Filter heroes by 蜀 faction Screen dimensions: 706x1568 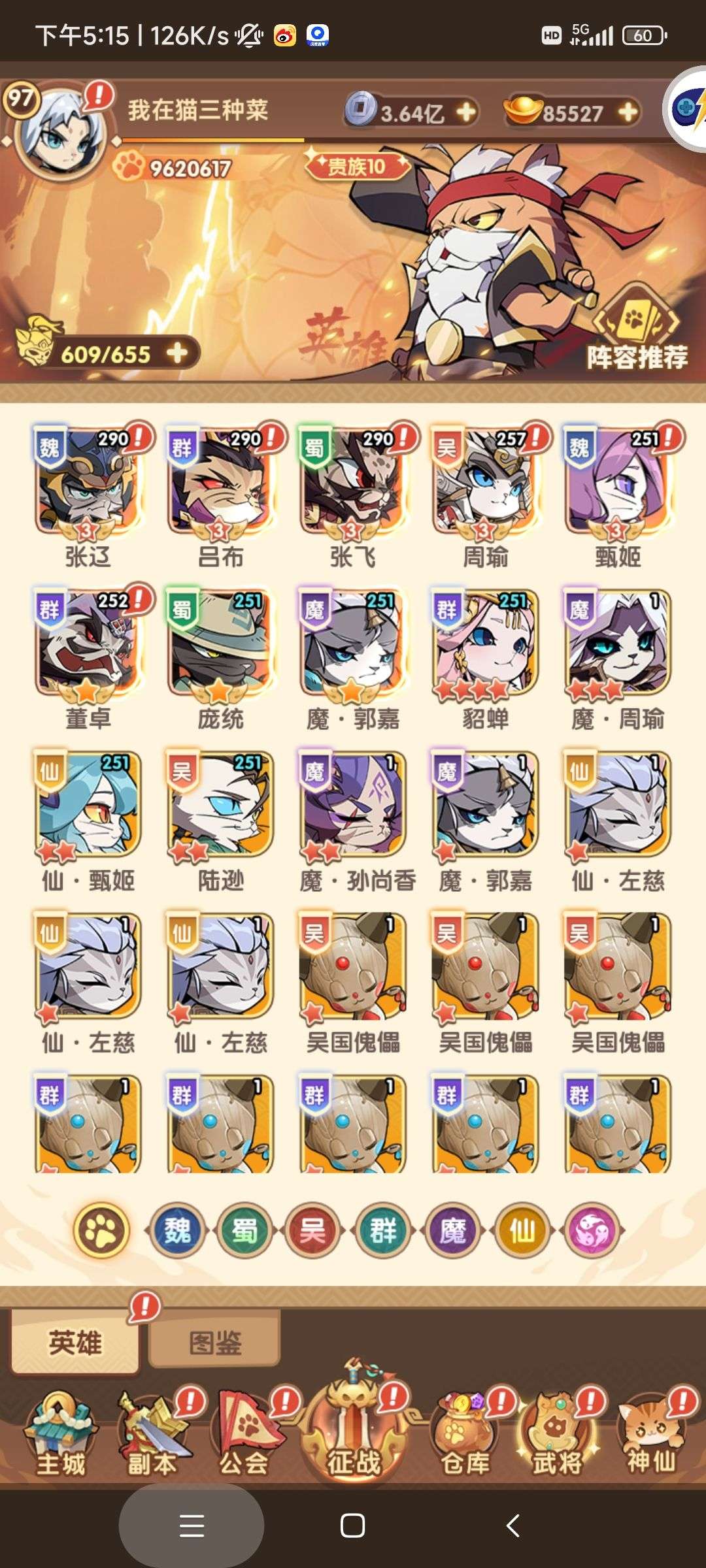pos(245,1230)
